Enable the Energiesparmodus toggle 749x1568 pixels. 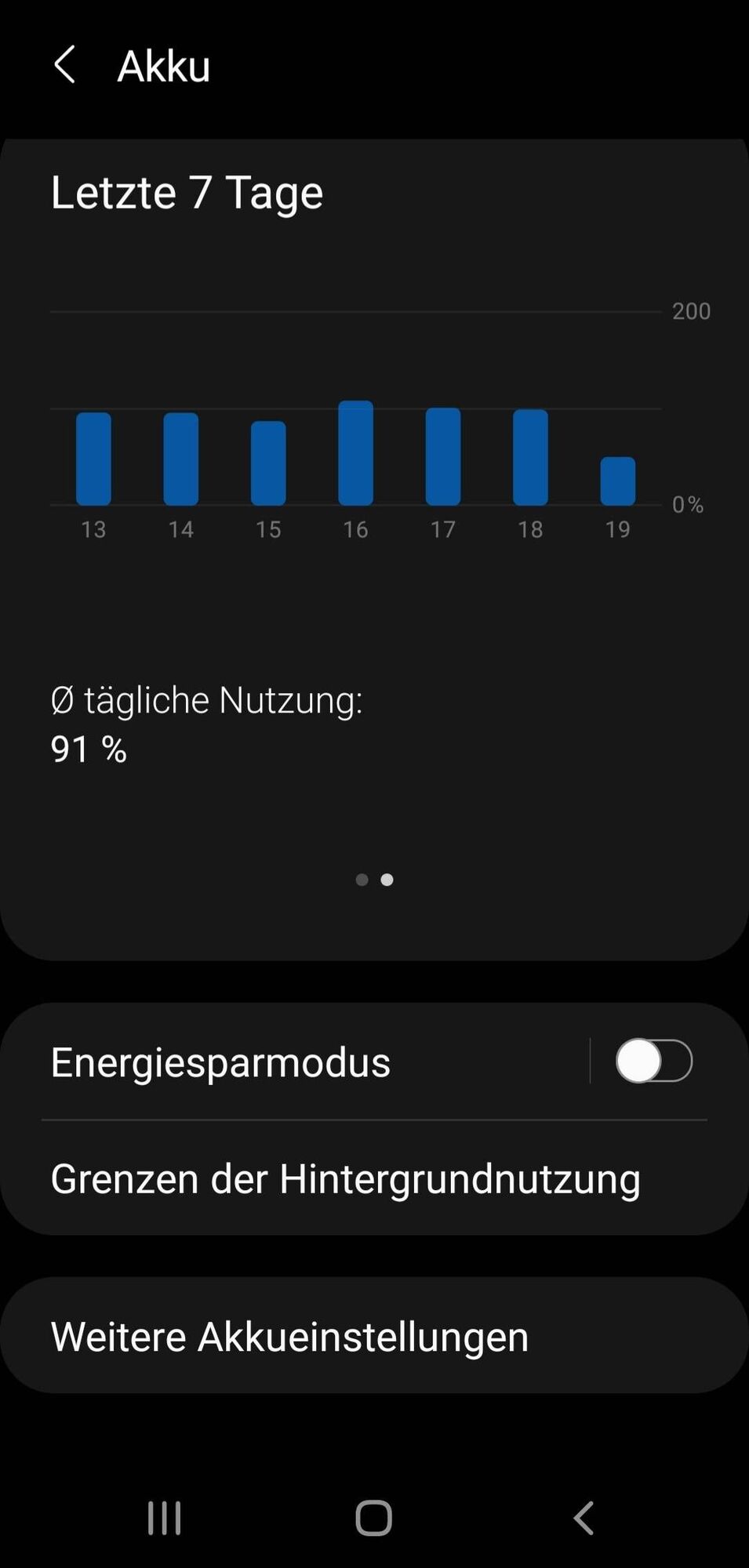[653, 1061]
